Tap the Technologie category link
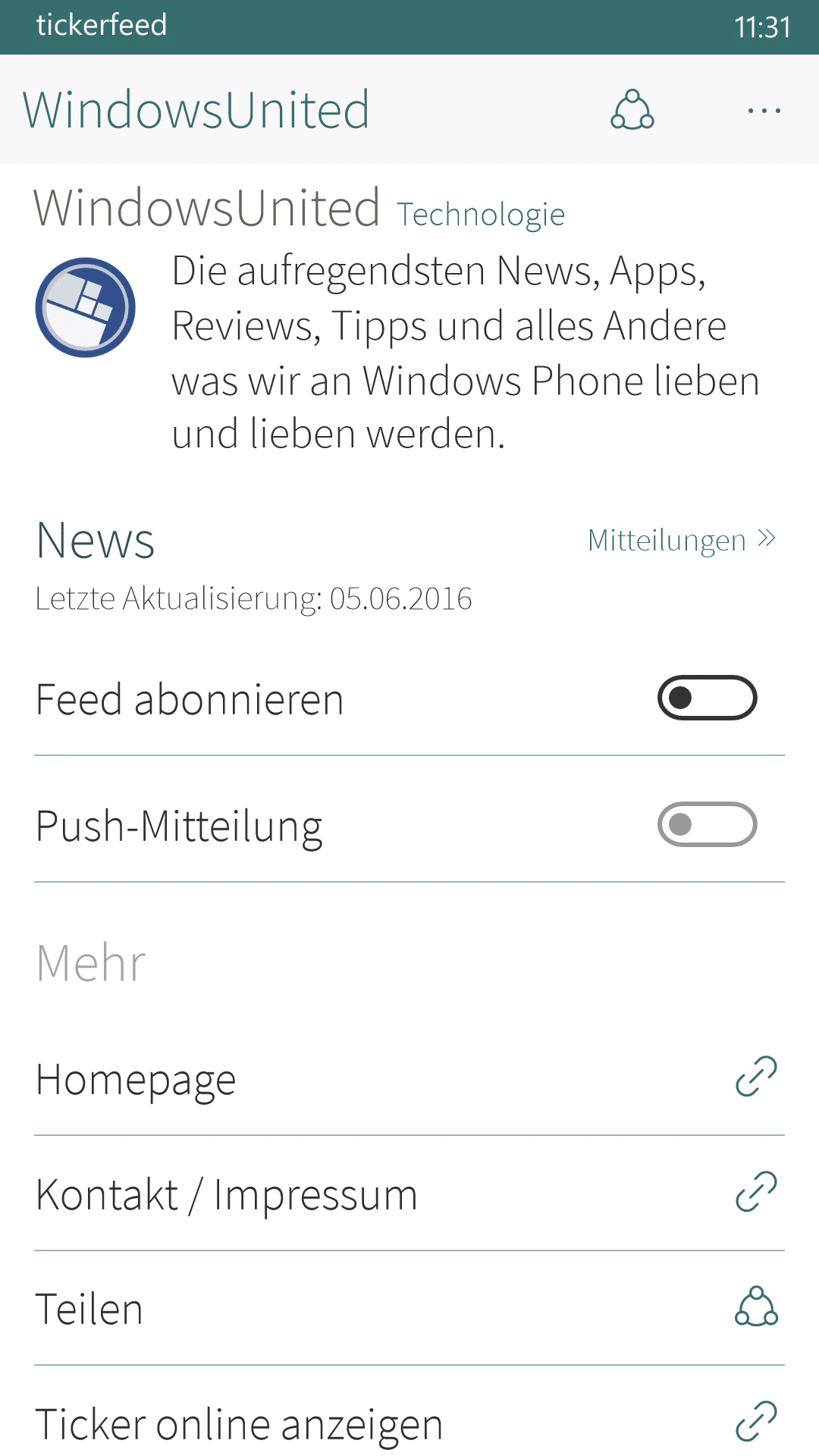819x1456 pixels. [x=482, y=215]
